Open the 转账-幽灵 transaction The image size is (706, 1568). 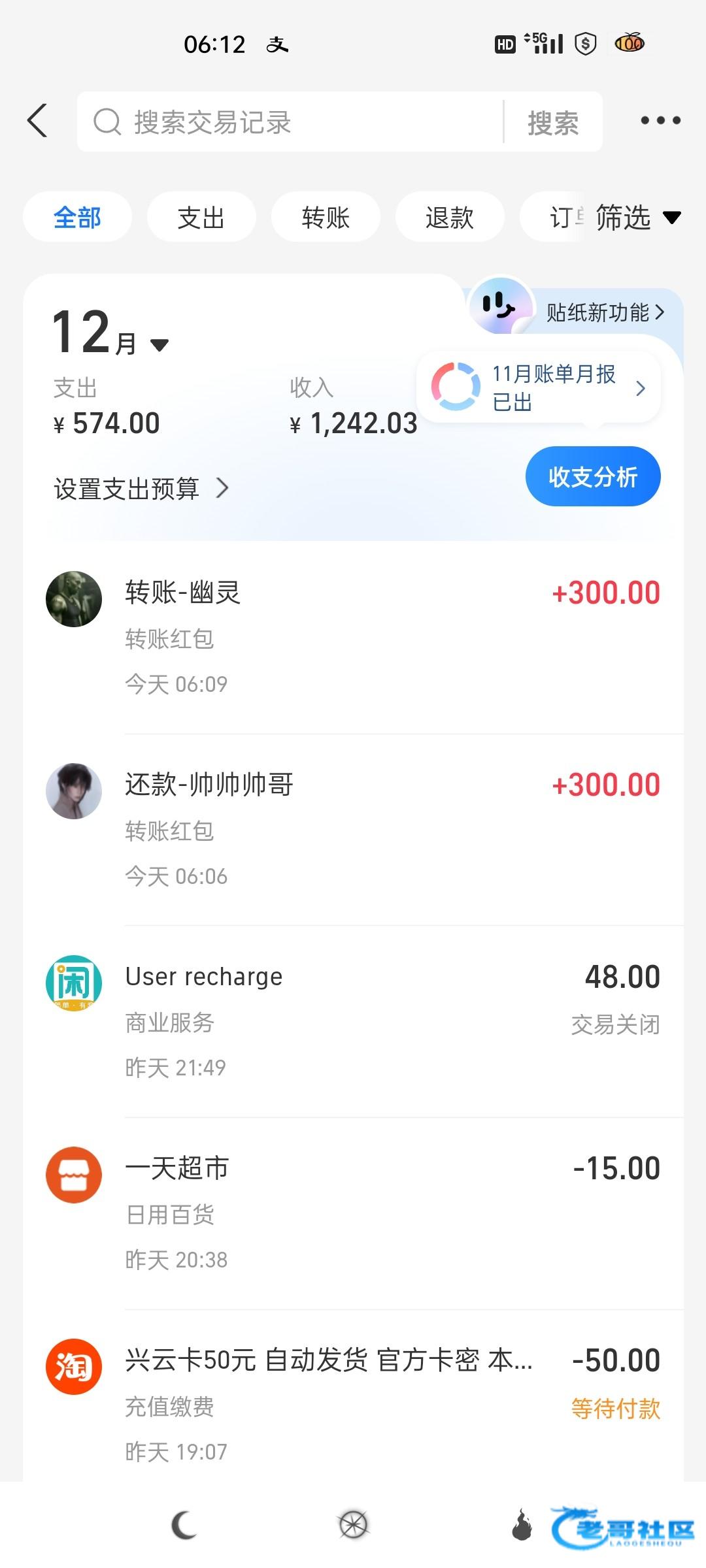[x=353, y=637]
